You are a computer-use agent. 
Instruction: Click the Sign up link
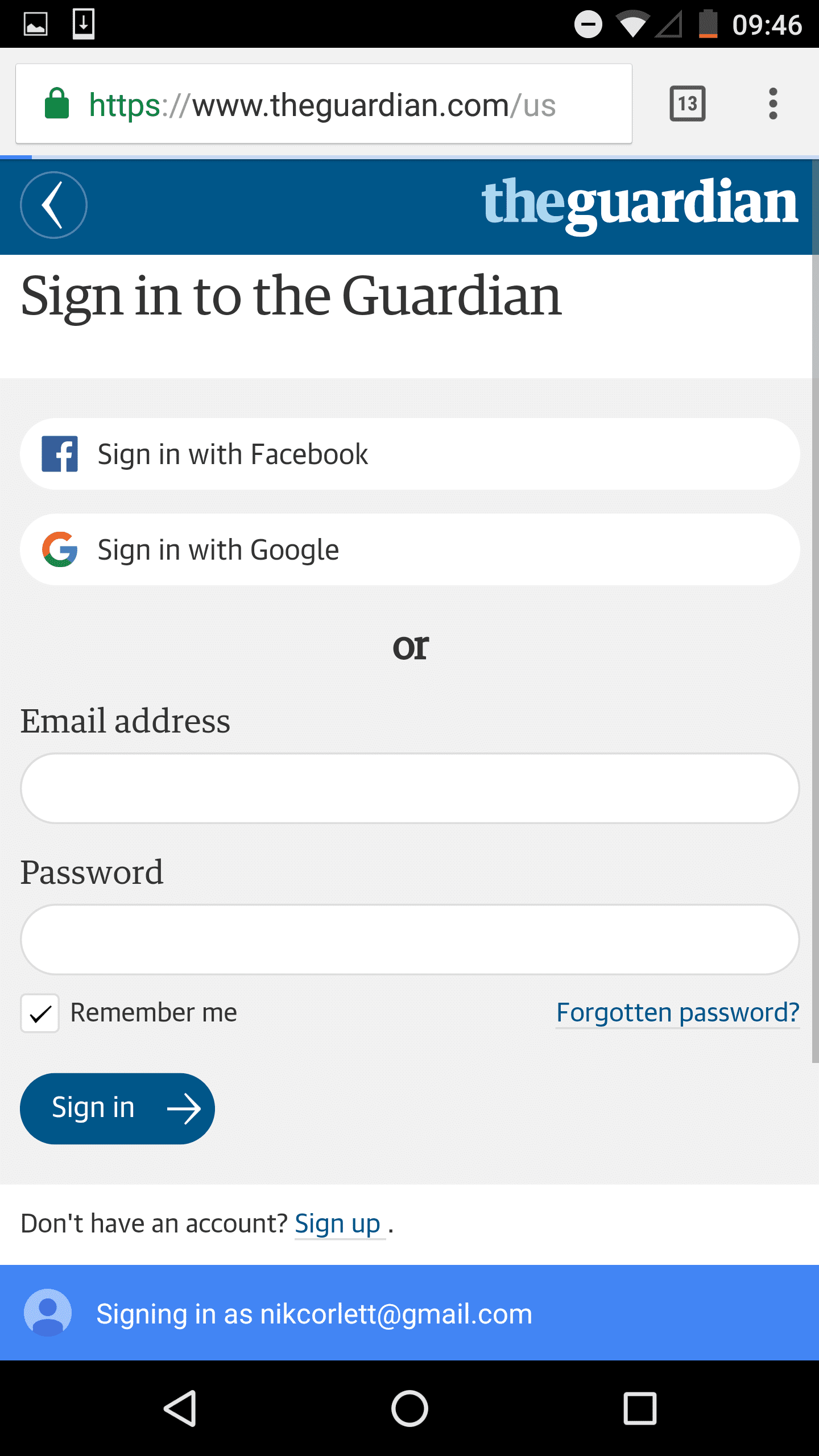339,1222
